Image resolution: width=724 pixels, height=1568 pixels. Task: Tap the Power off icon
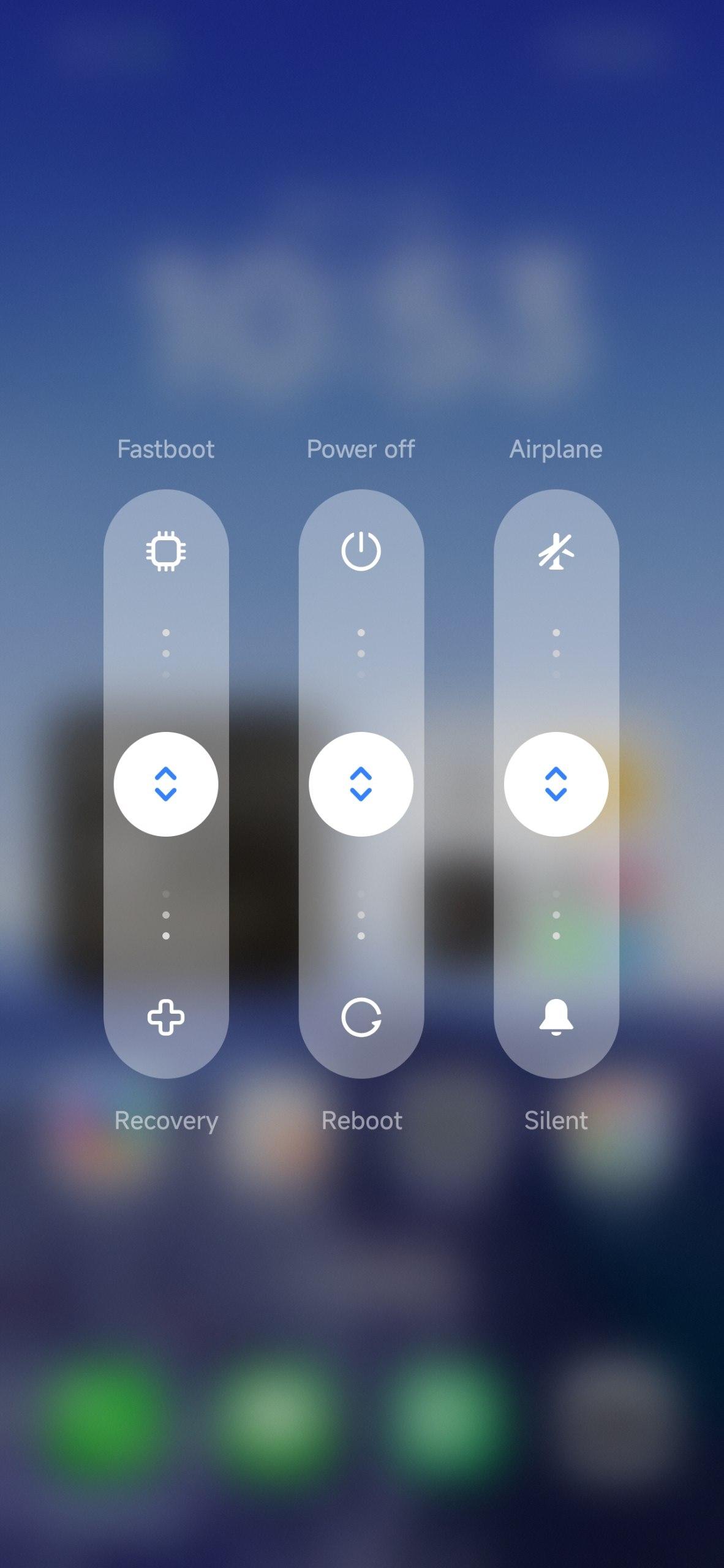[361, 551]
